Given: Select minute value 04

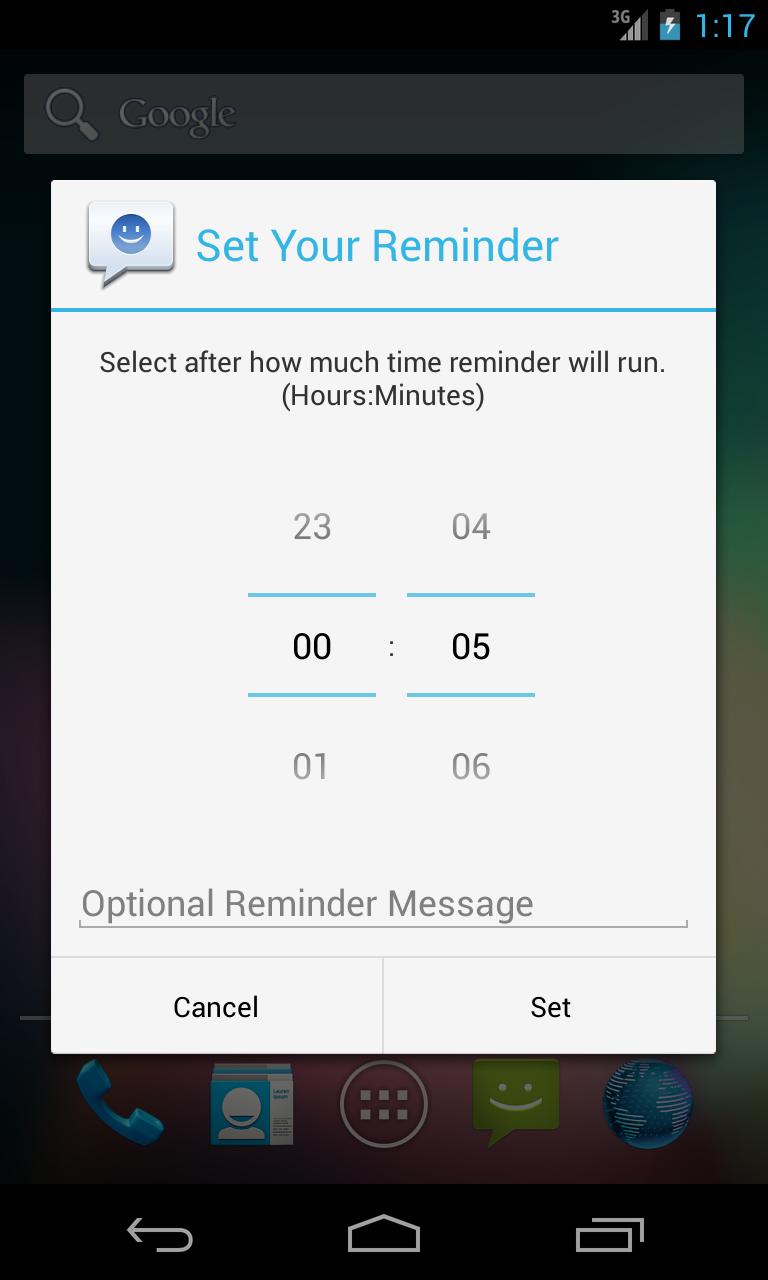Looking at the screenshot, I should [x=471, y=527].
